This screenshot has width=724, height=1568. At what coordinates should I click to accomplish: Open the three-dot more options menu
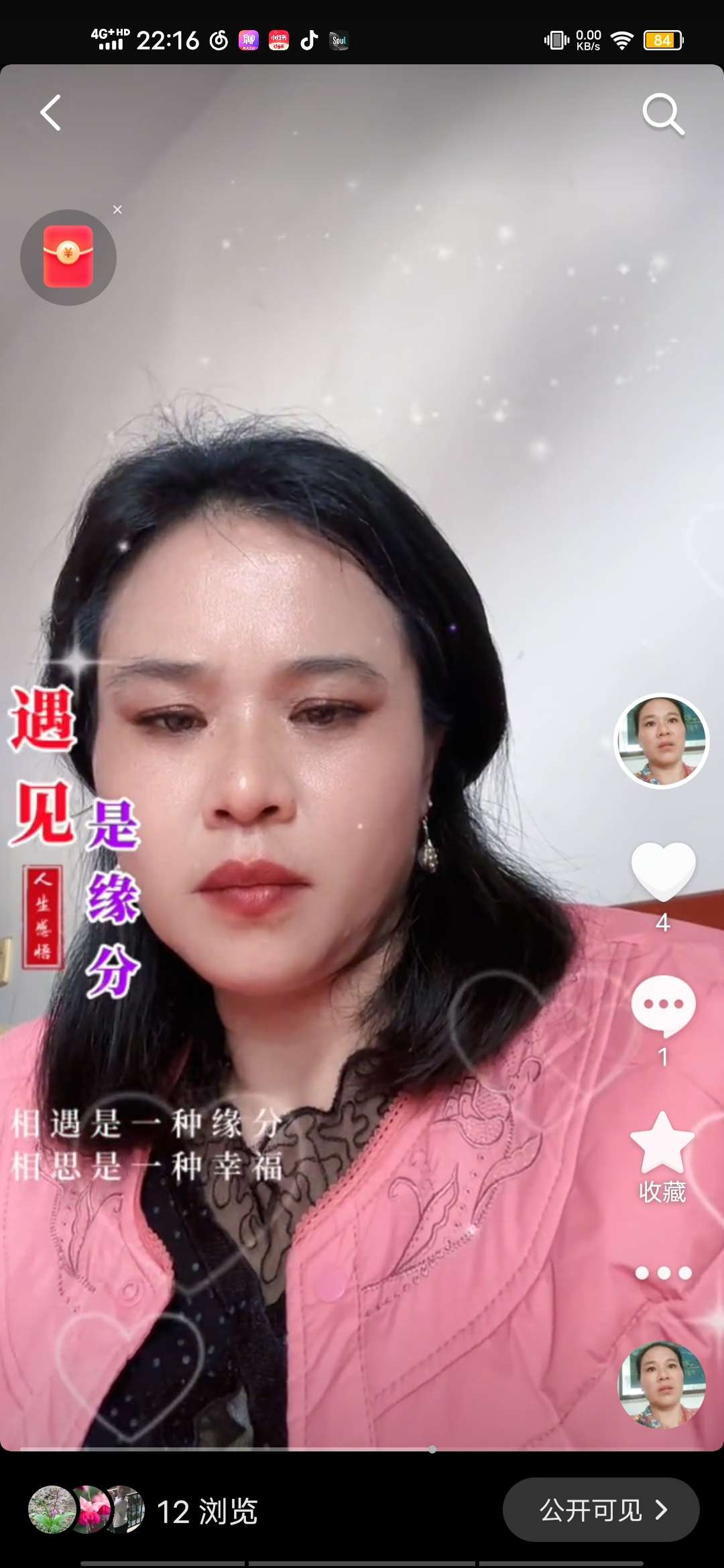click(663, 1273)
